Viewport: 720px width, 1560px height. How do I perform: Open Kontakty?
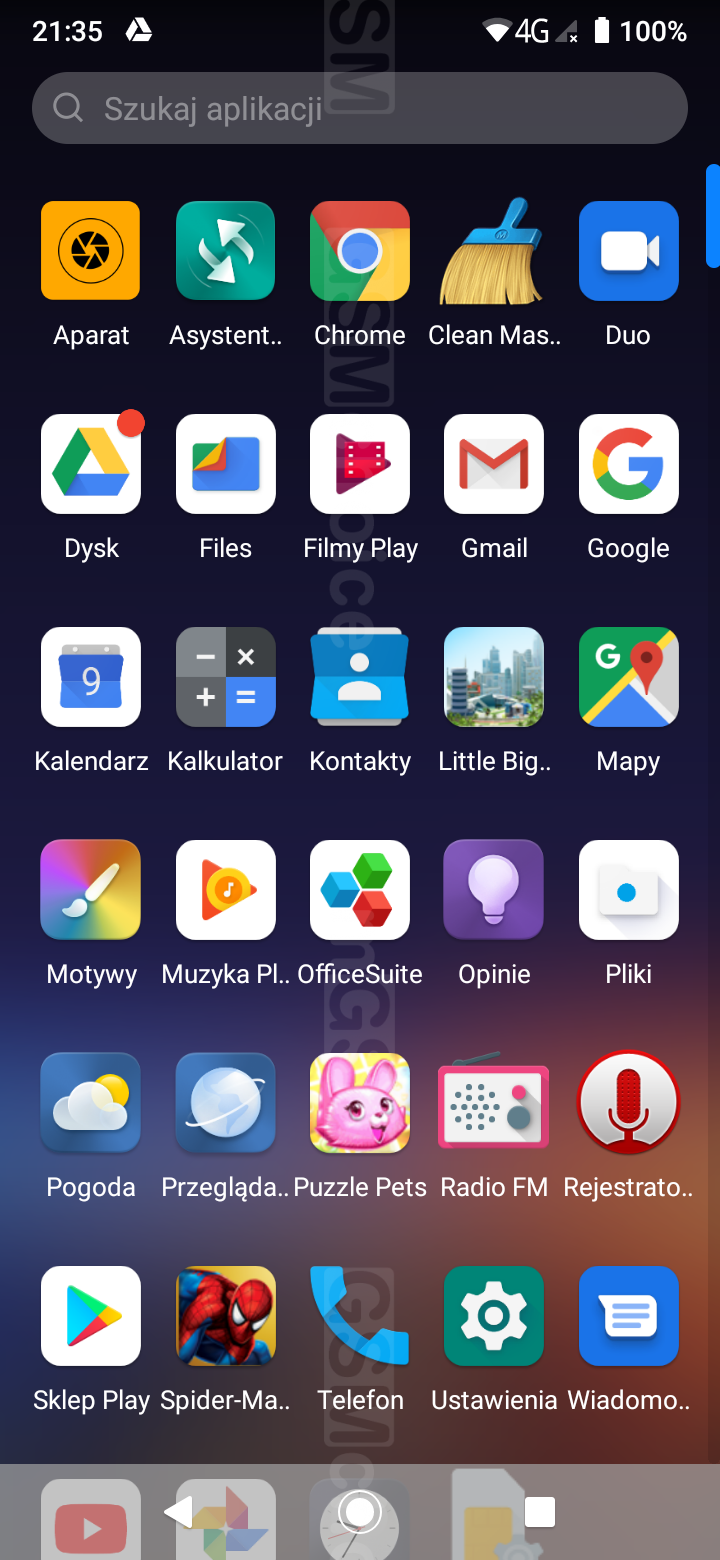[360, 677]
